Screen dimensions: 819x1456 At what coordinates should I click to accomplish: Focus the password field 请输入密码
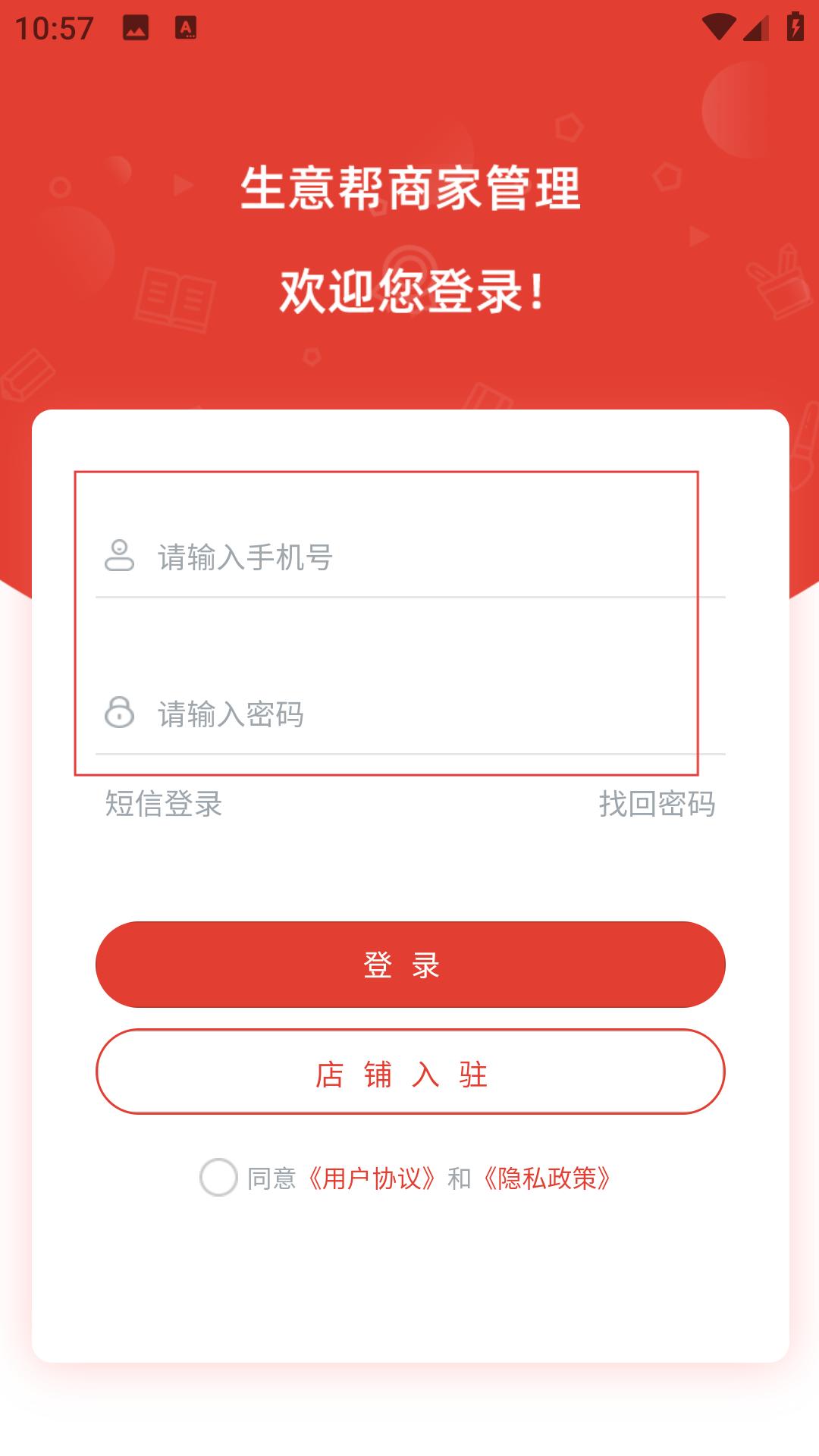[410, 714]
